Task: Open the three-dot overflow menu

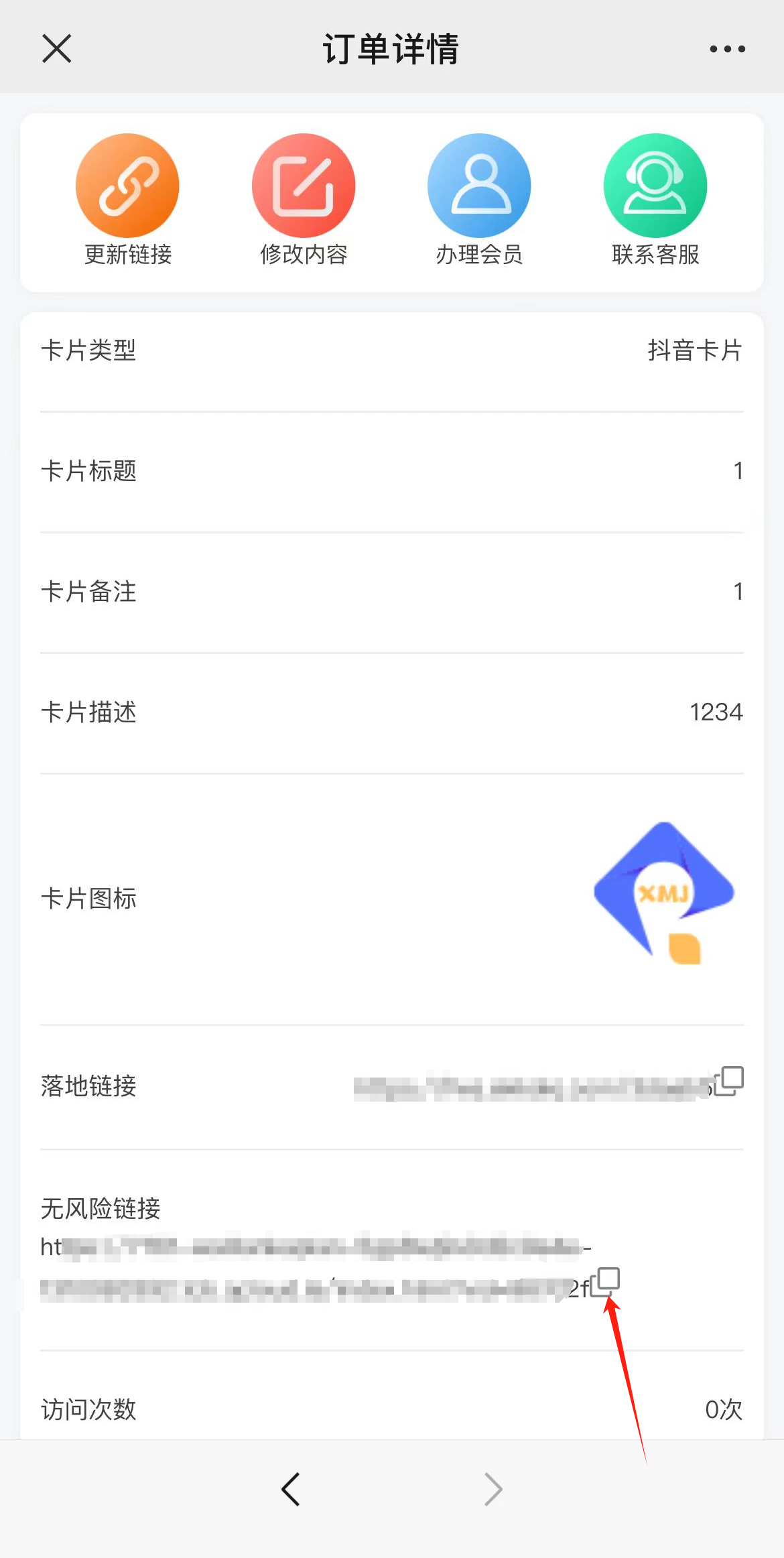Action: [x=727, y=49]
